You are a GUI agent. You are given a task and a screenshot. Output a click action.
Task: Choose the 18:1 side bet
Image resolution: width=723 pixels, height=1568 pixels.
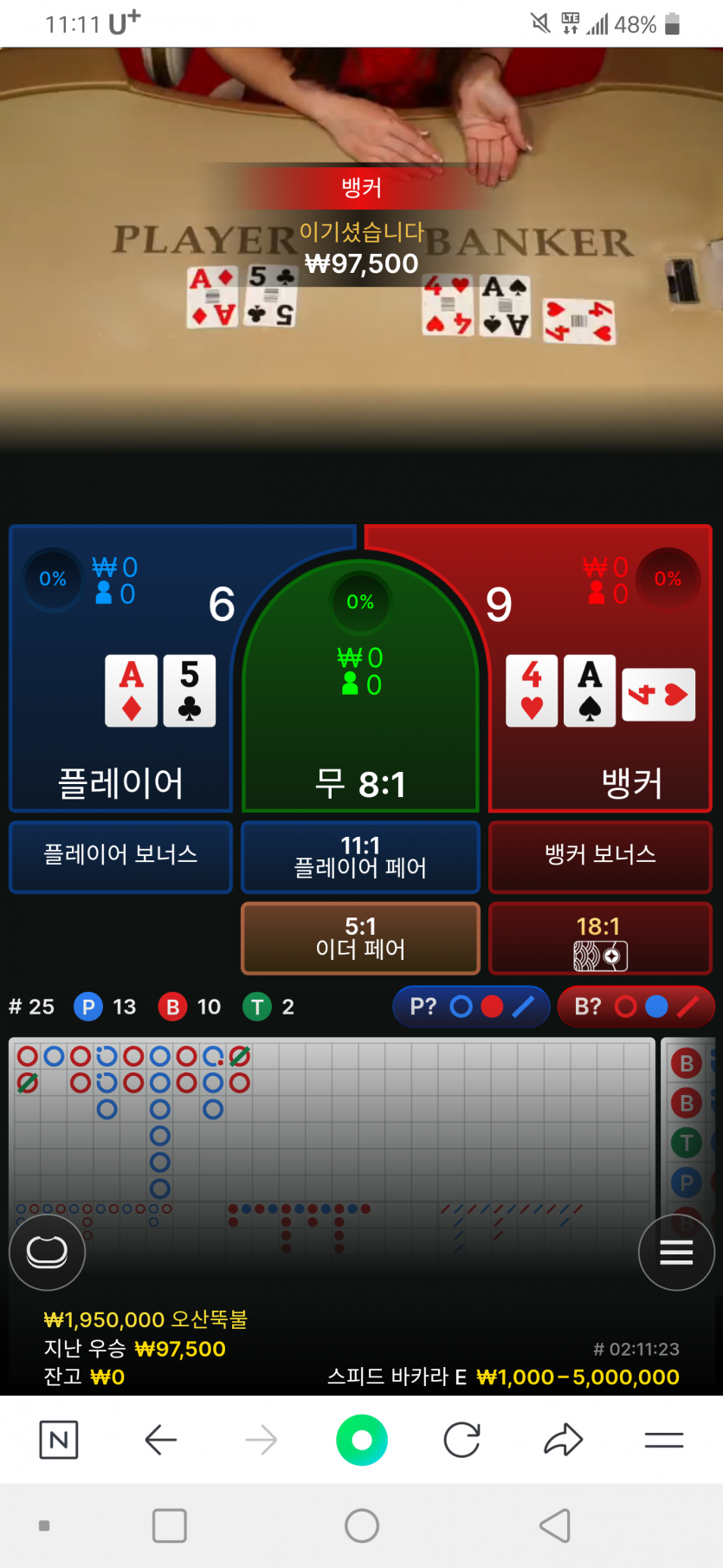[x=600, y=937]
